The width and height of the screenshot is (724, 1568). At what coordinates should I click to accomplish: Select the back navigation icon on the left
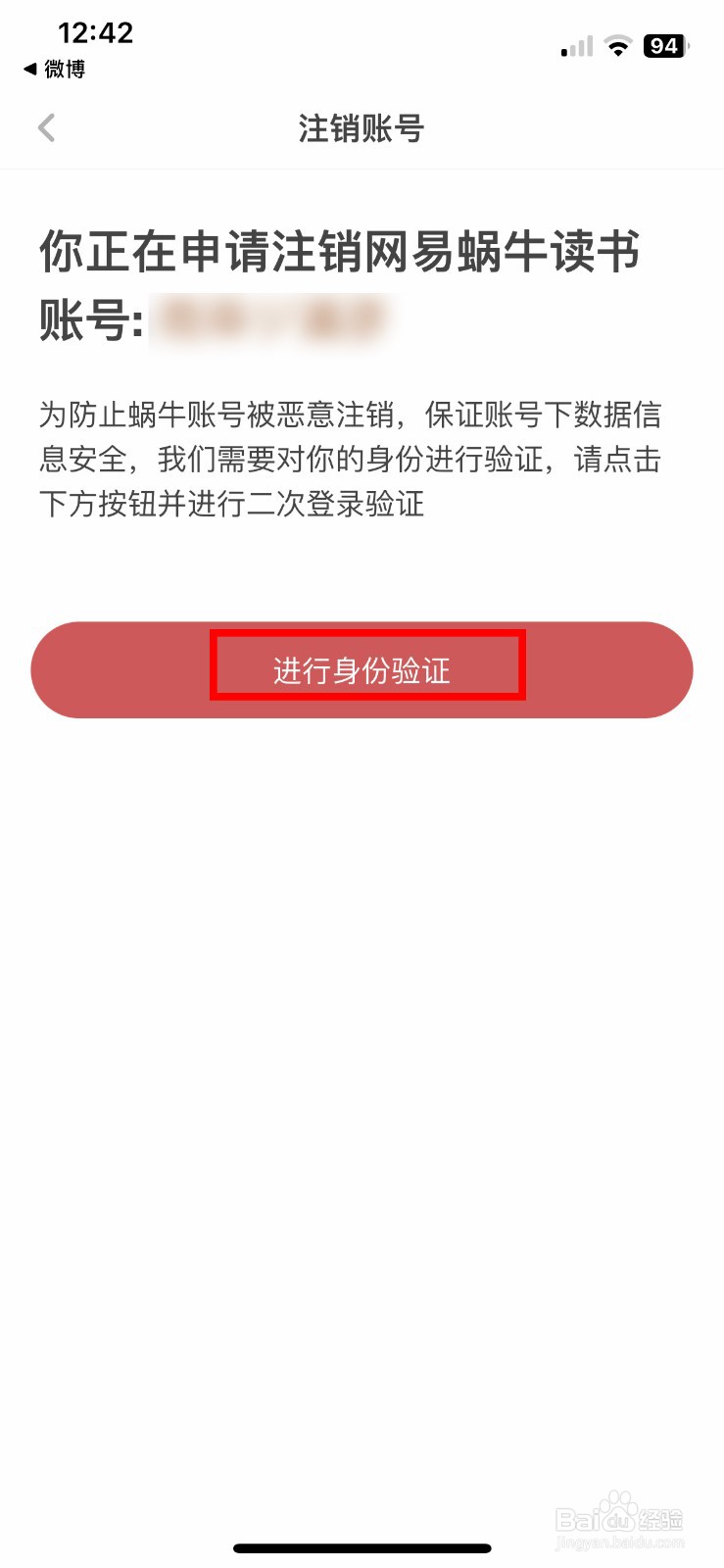pyautogui.click(x=46, y=127)
